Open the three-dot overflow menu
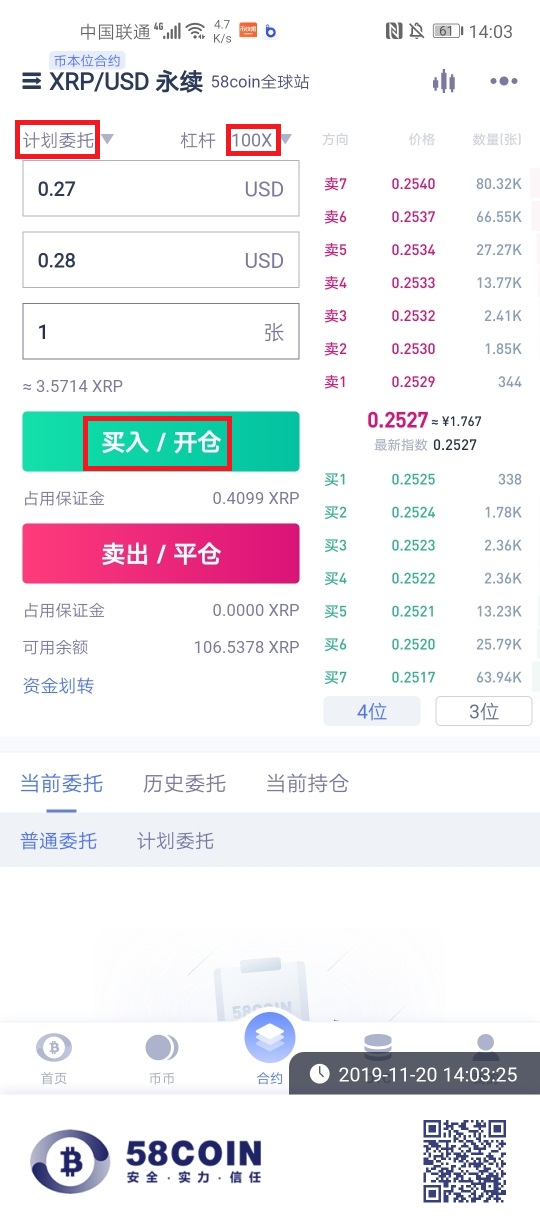Screen dimensions: 540x1228 pos(504,81)
